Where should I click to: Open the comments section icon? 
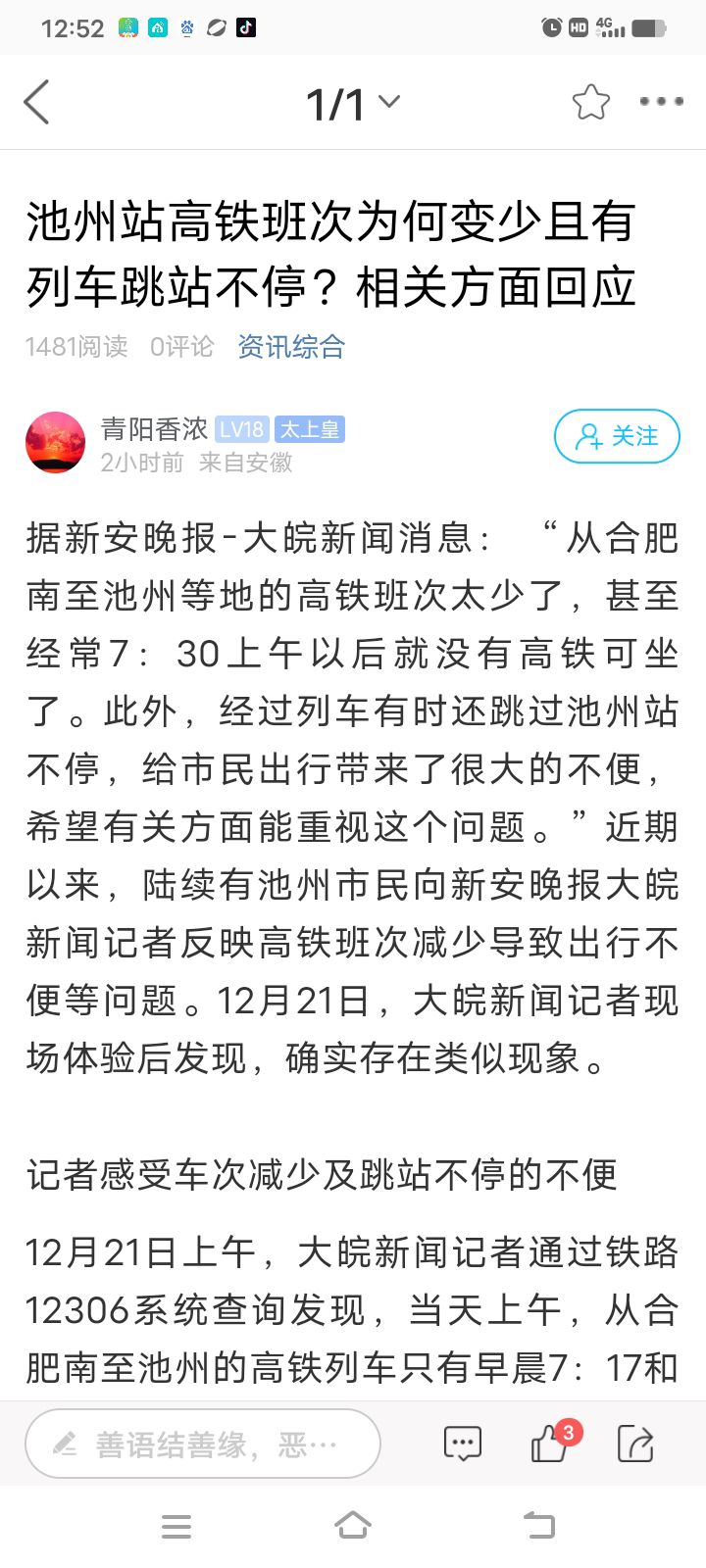(462, 1444)
